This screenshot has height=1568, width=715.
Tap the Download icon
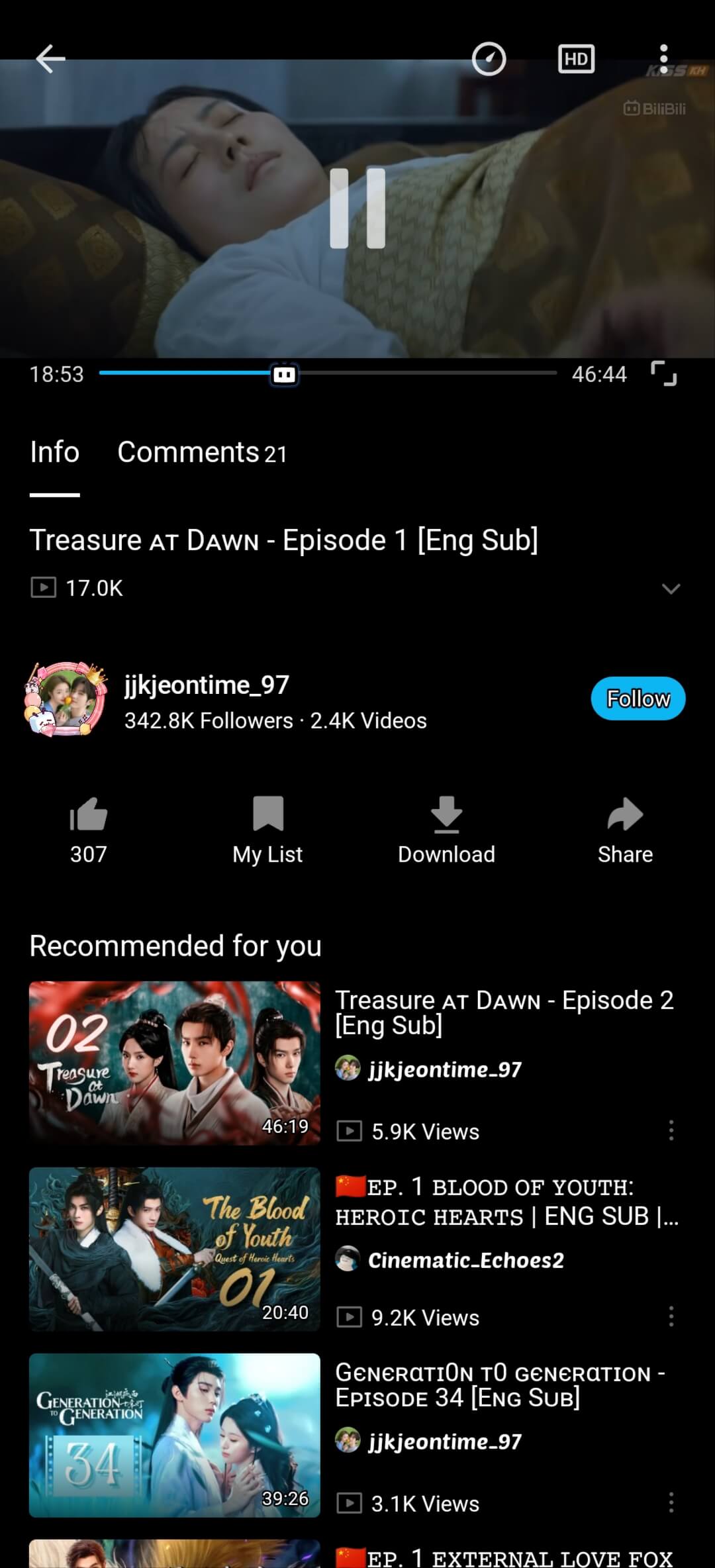[x=447, y=816]
